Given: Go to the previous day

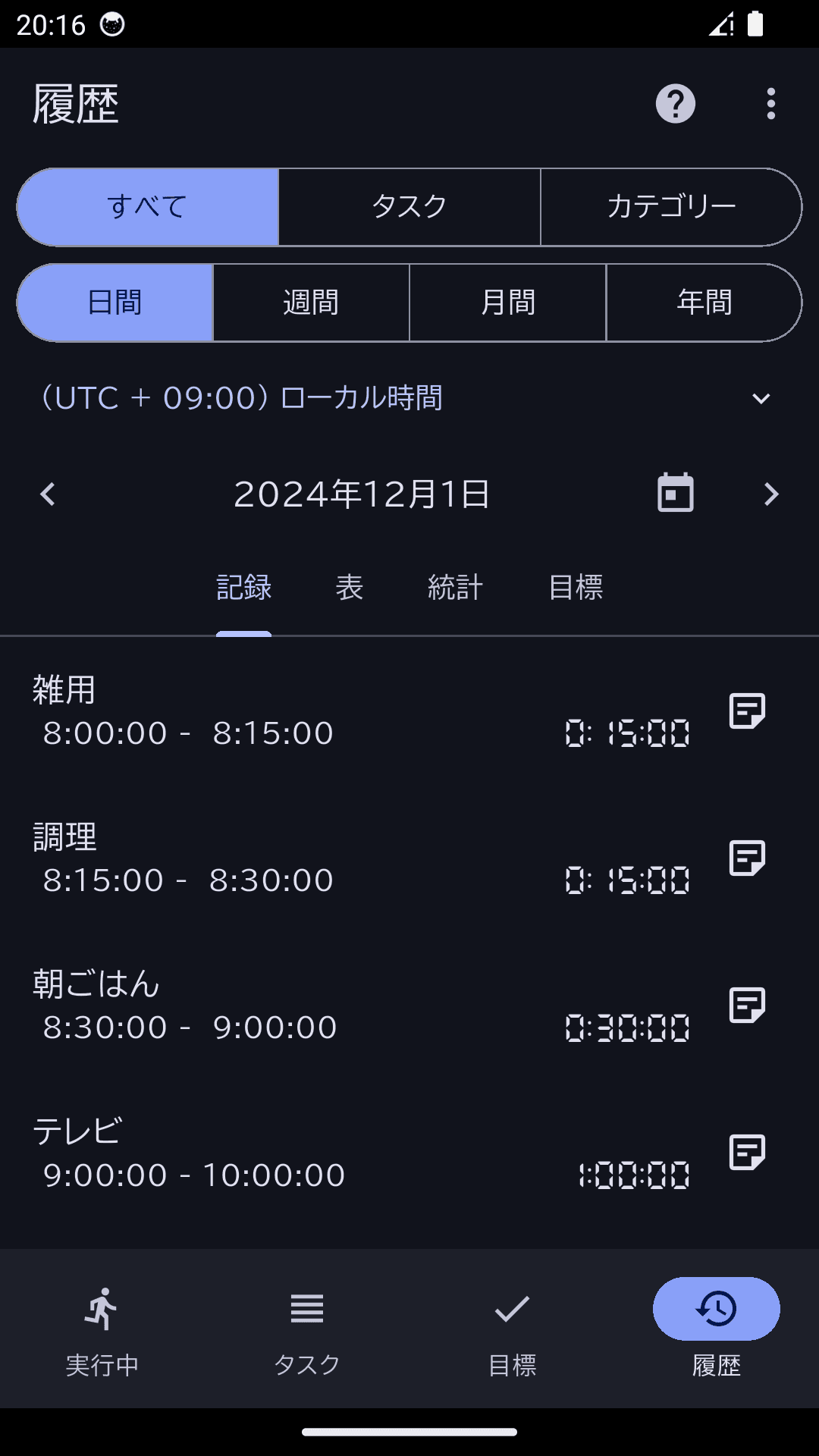Looking at the screenshot, I should [48, 494].
